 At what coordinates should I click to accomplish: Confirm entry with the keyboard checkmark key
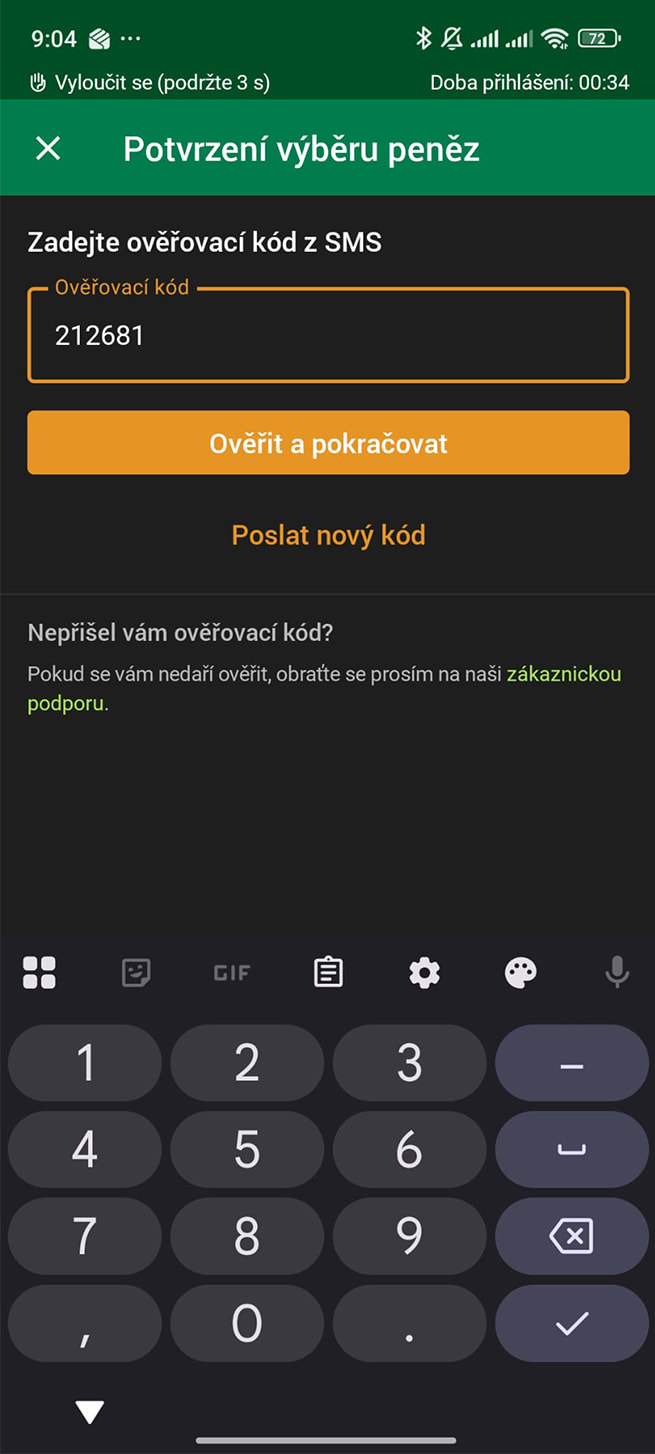tap(571, 1323)
